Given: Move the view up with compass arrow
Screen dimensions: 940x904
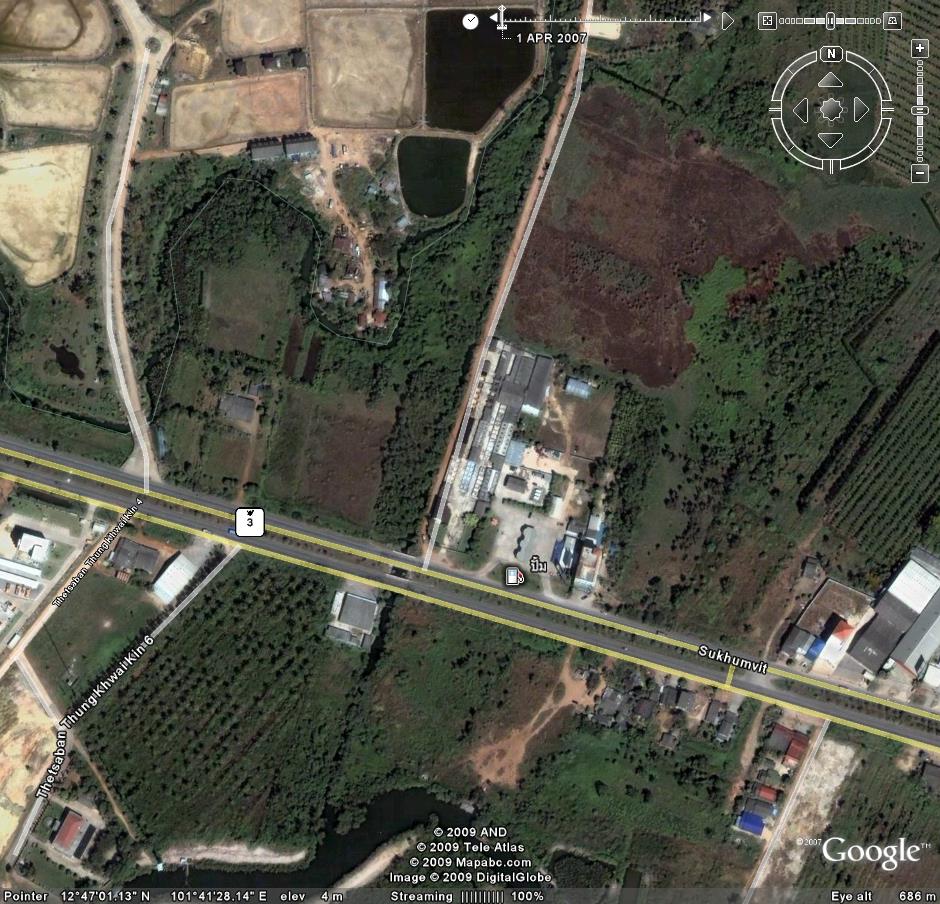Looking at the screenshot, I should coord(830,80).
